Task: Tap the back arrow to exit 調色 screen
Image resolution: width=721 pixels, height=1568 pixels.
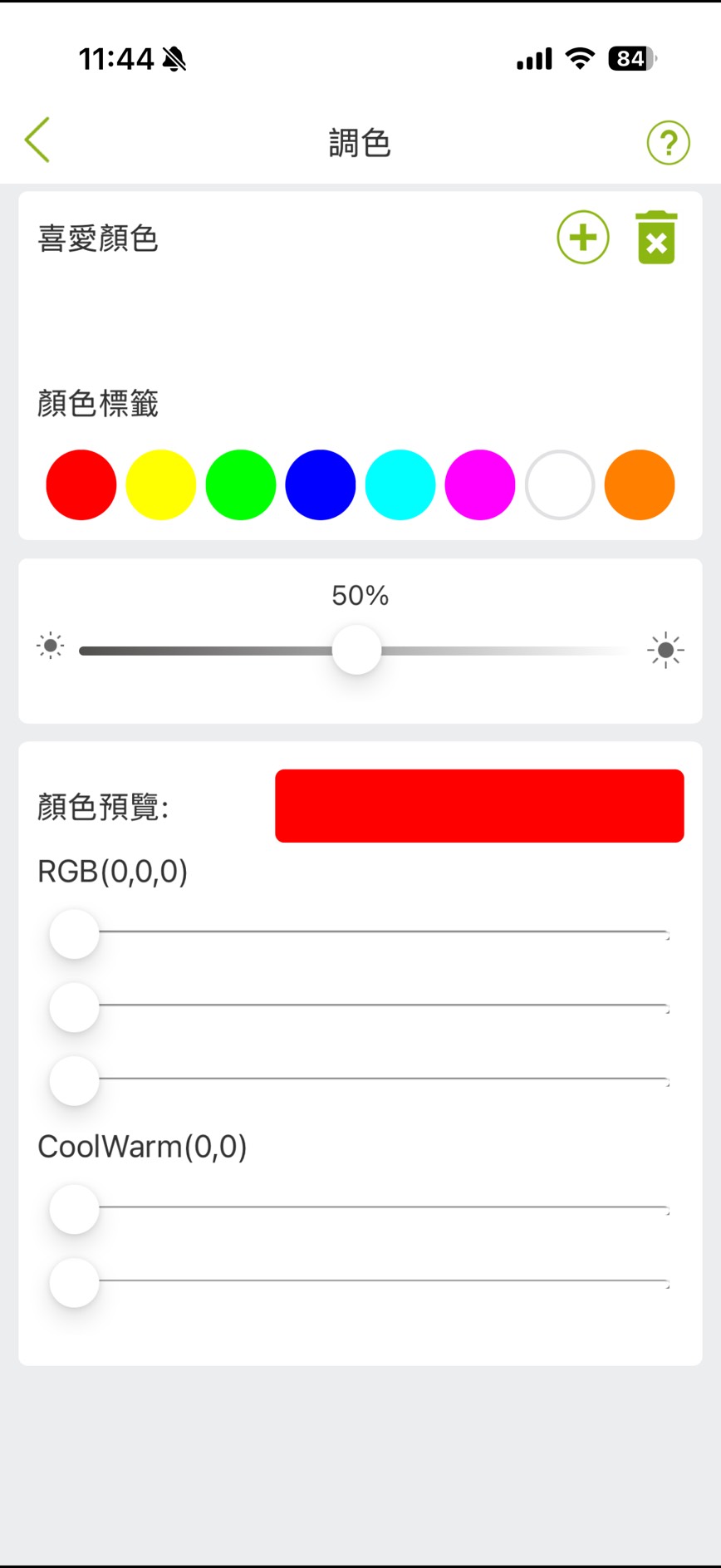Action: click(37, 140)
